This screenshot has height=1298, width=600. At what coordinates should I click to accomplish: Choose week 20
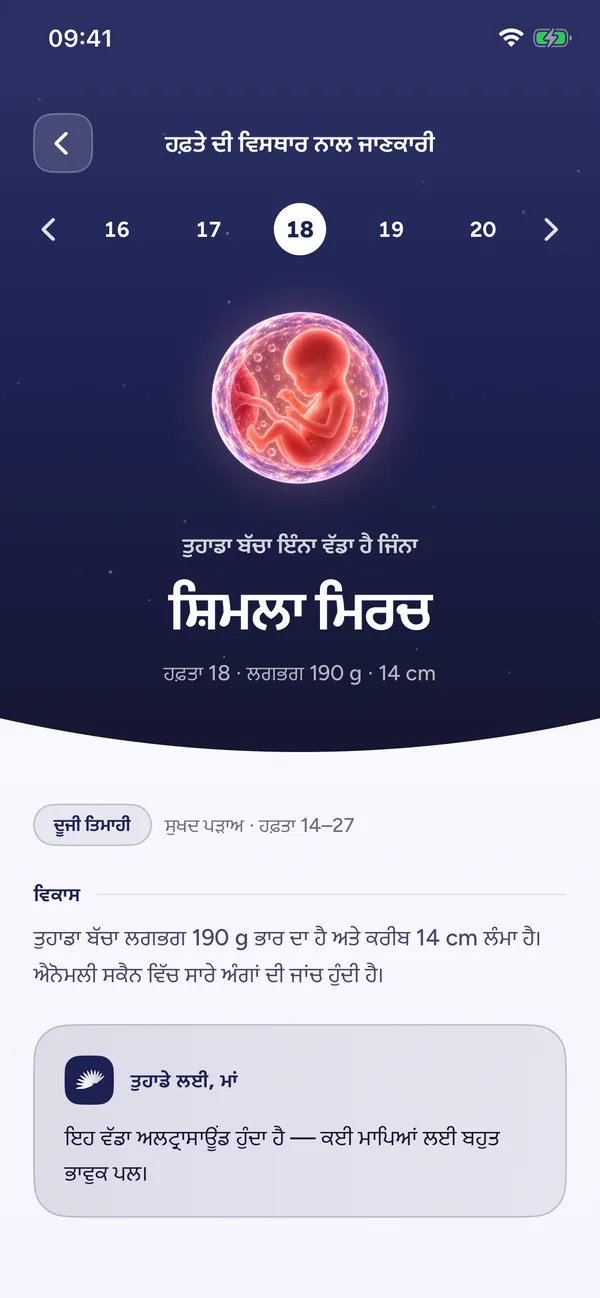coord(483,230)
